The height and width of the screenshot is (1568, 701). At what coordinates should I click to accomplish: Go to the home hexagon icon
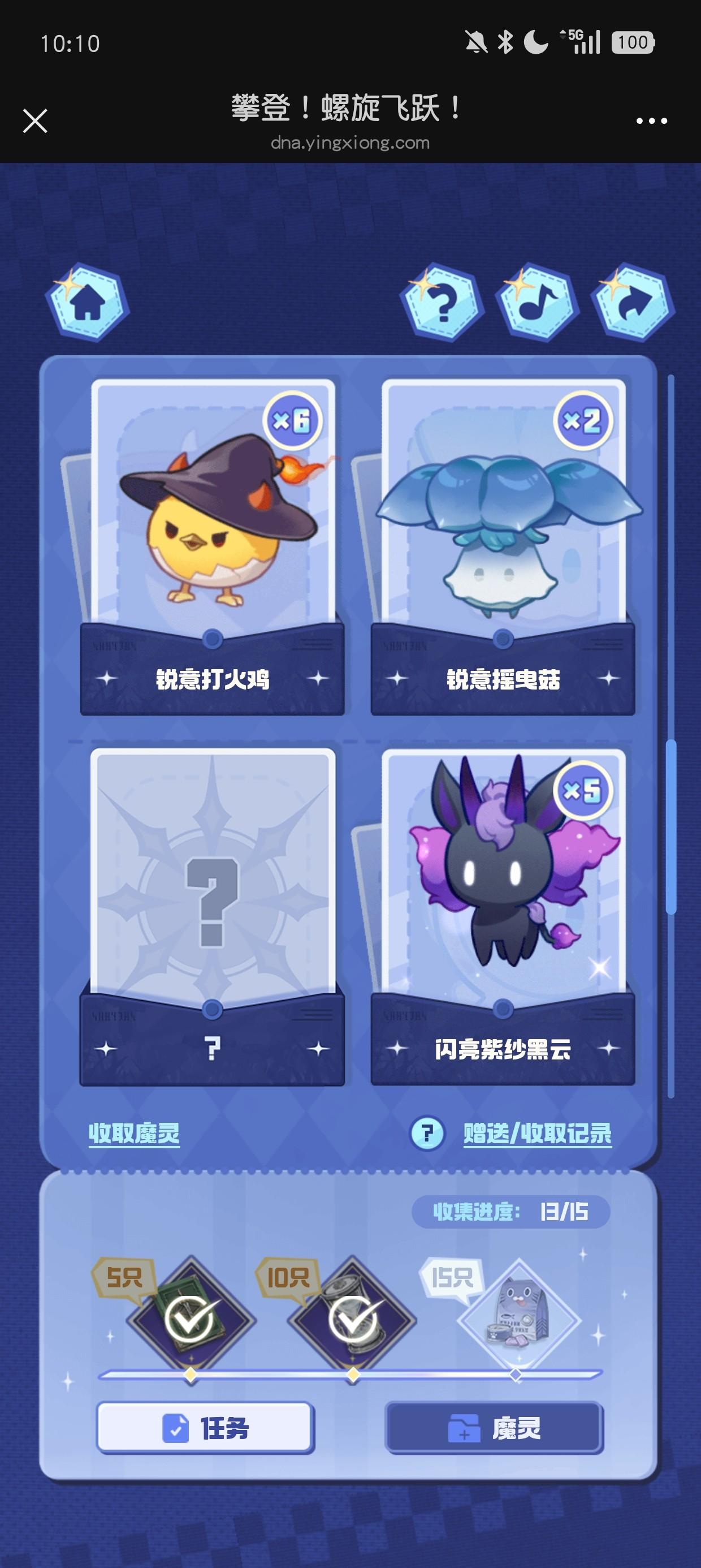tap(88, 303)
